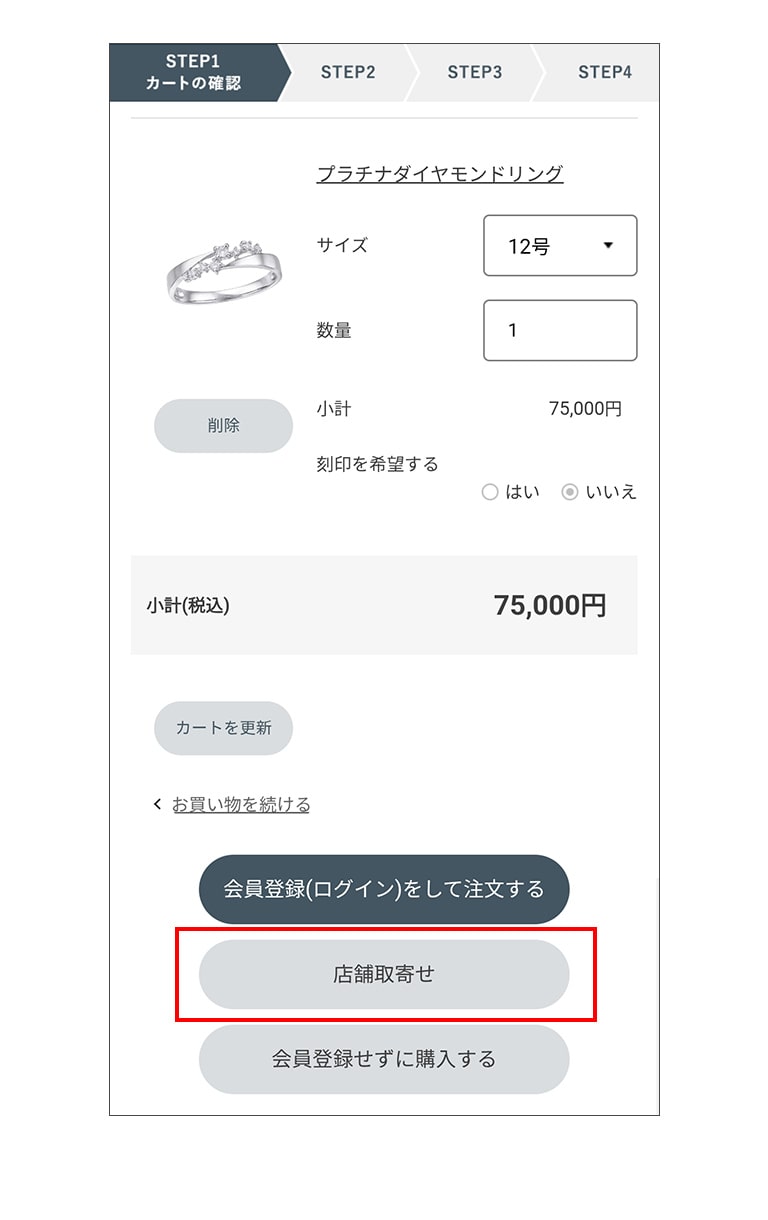Tap カートを更新 to update cart
The image size is (768, 1220).
223,728
